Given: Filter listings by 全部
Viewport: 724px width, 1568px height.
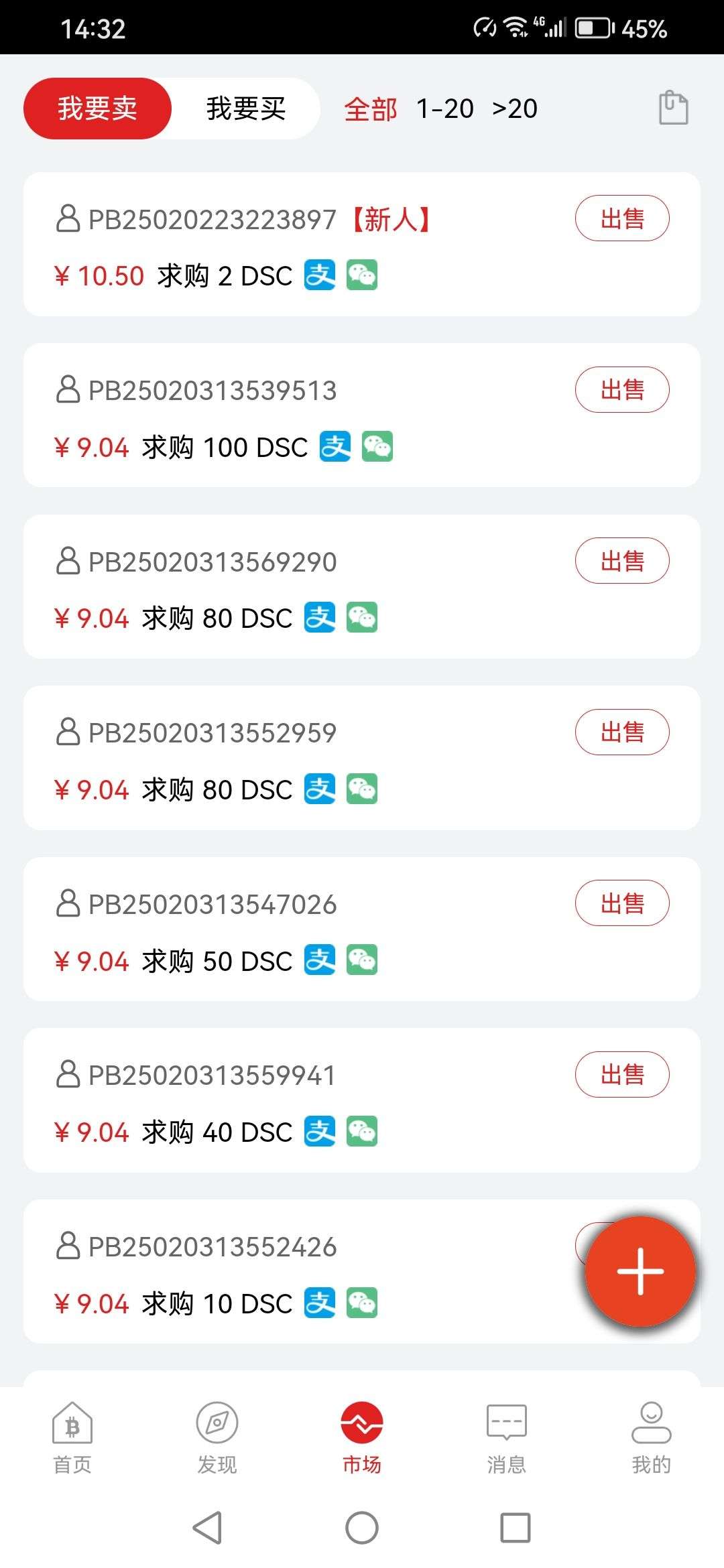Looking at the screenshot, I should click(x=371, y=109).
